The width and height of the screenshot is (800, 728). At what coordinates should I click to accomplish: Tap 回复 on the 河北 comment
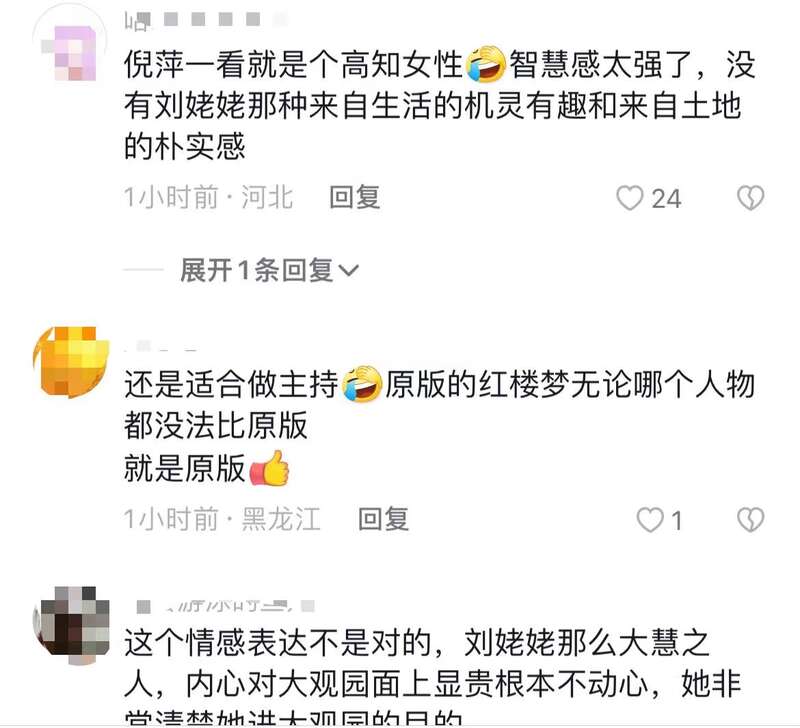(355, 197)
